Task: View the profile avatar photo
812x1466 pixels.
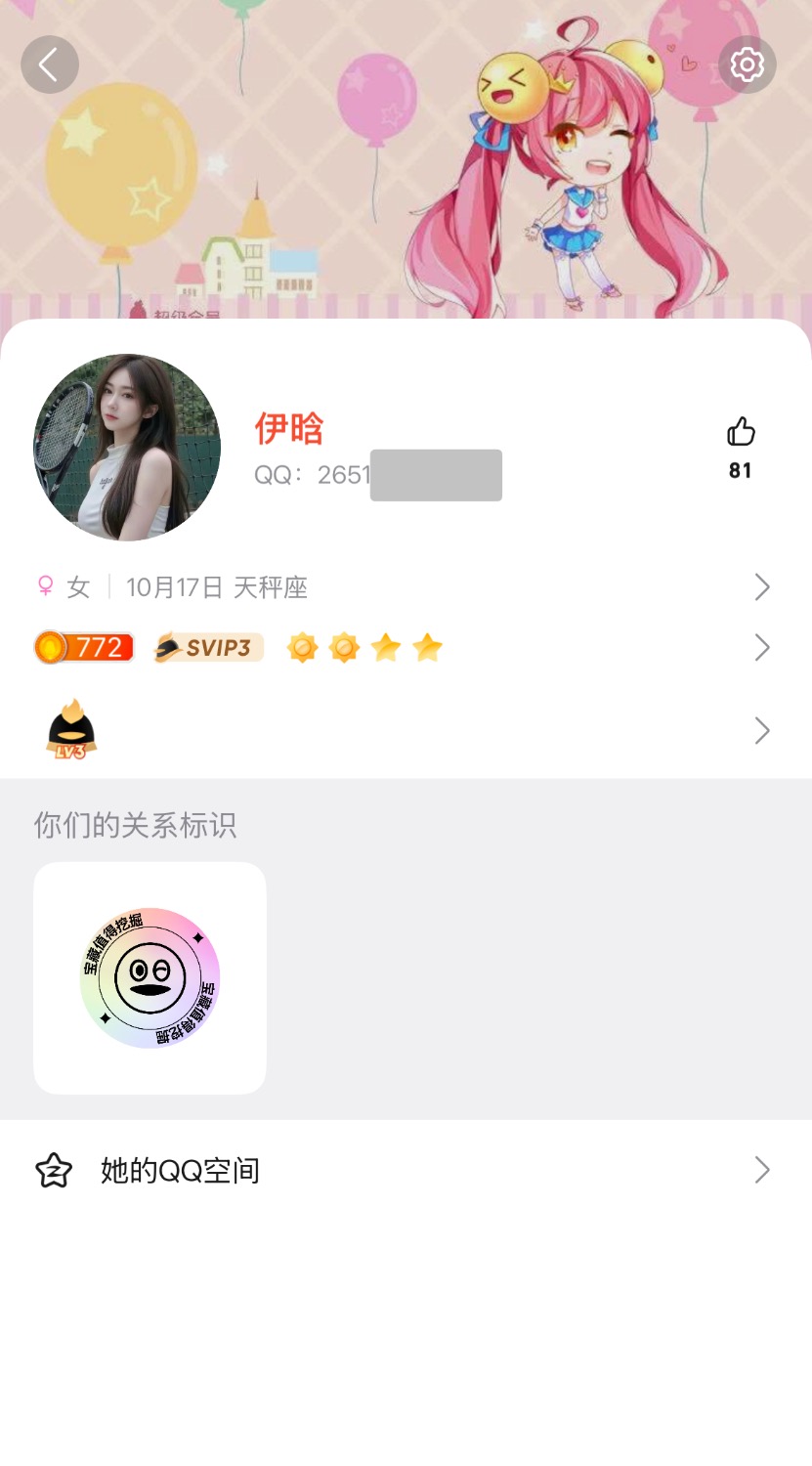Action: pos(127,448)
